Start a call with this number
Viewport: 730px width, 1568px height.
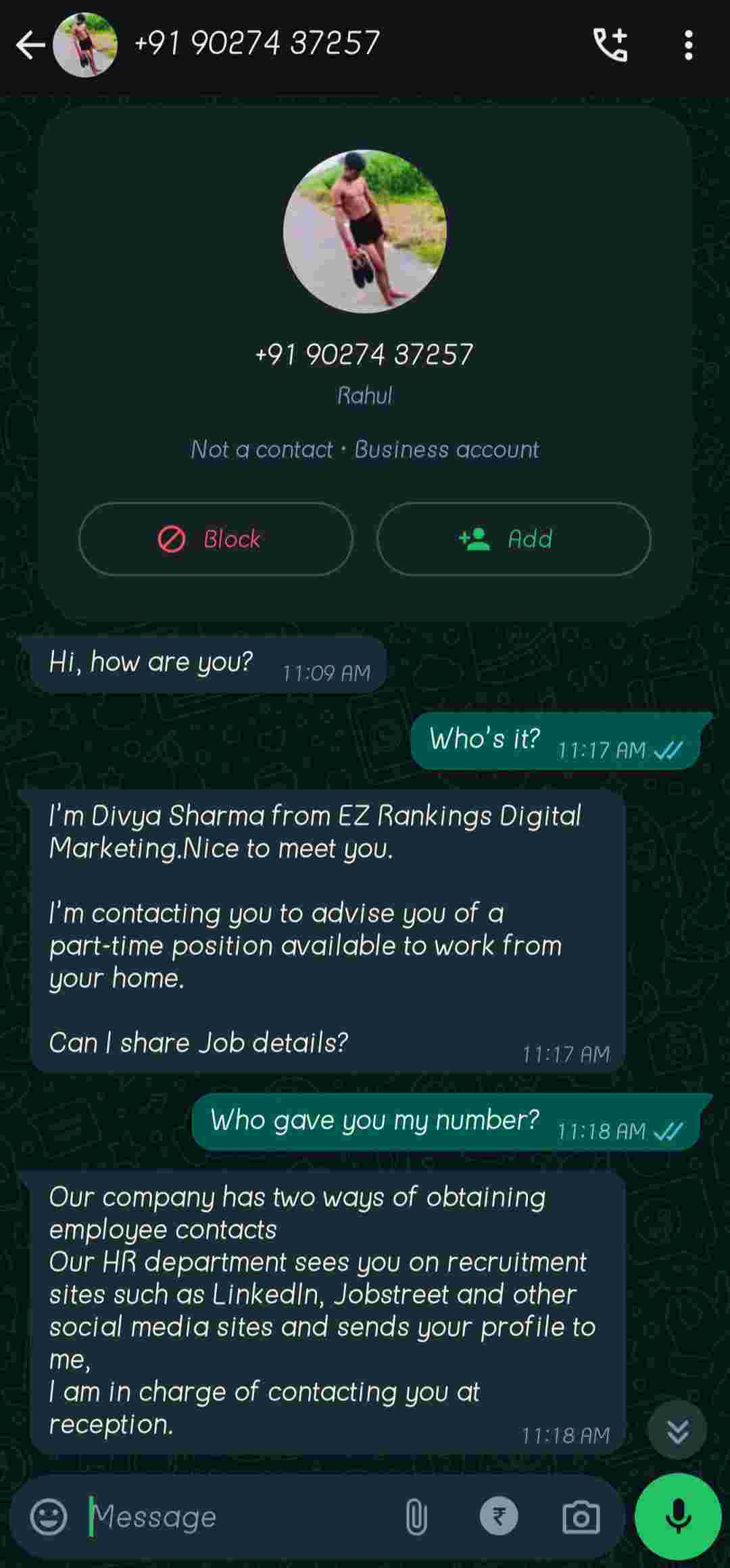[x=610, y=45]
